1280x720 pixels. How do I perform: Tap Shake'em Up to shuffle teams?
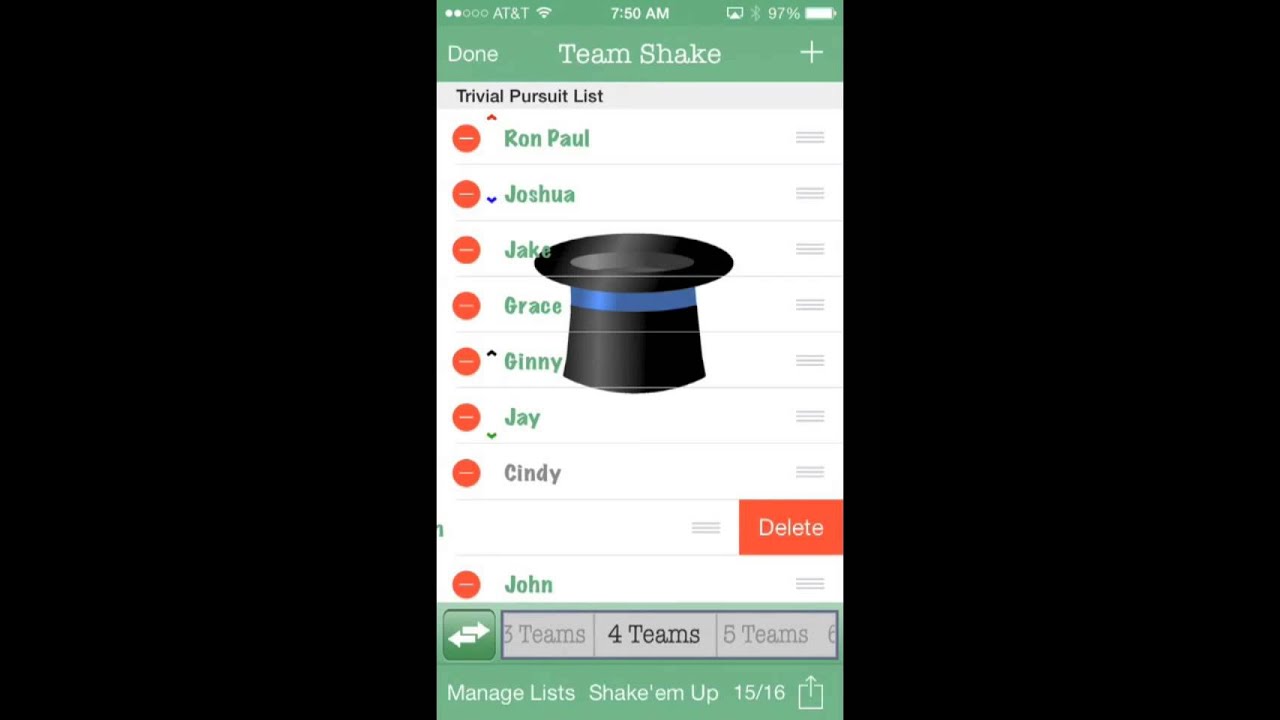[653, 692]
